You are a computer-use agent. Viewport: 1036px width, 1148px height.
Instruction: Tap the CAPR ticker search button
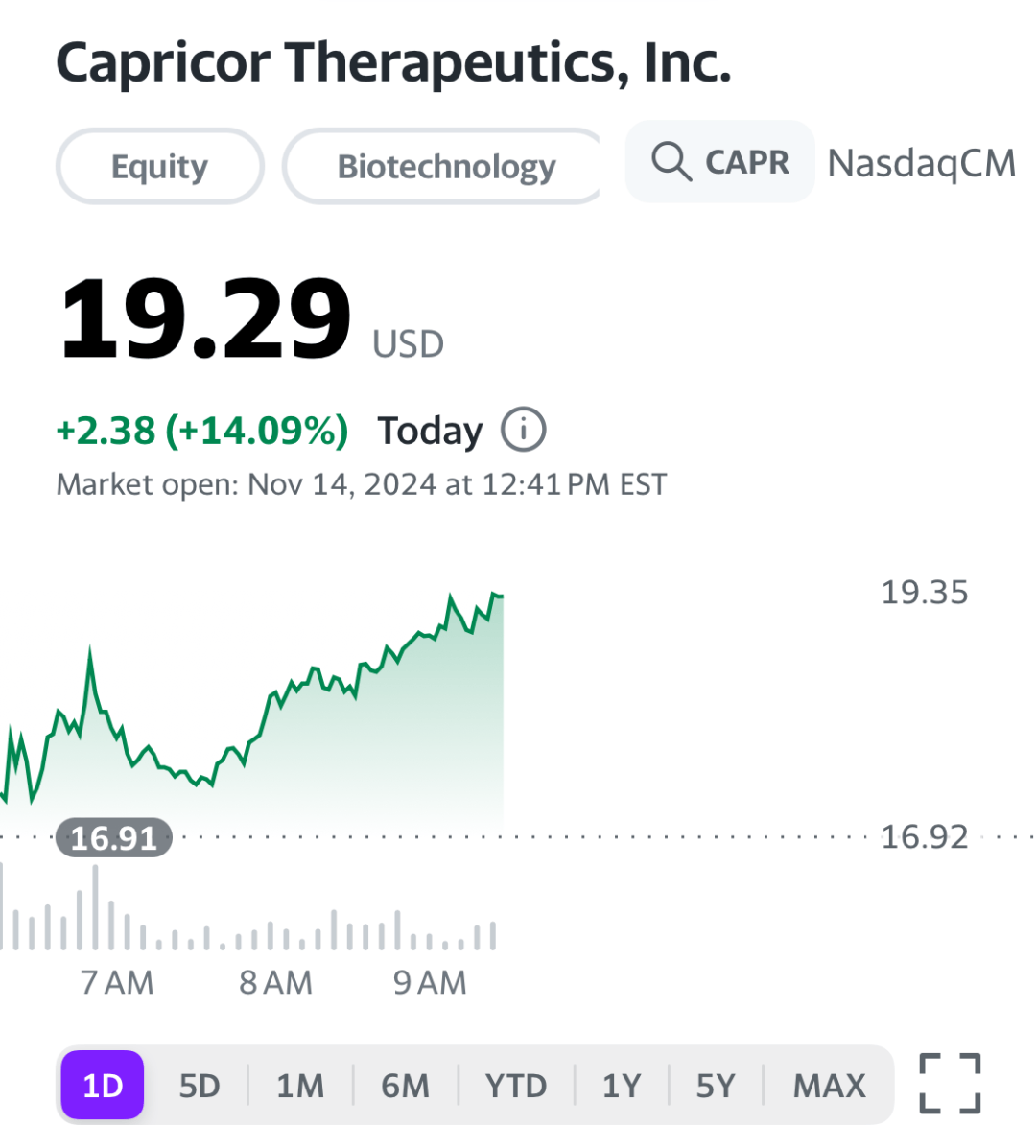[x=719, y=162]
